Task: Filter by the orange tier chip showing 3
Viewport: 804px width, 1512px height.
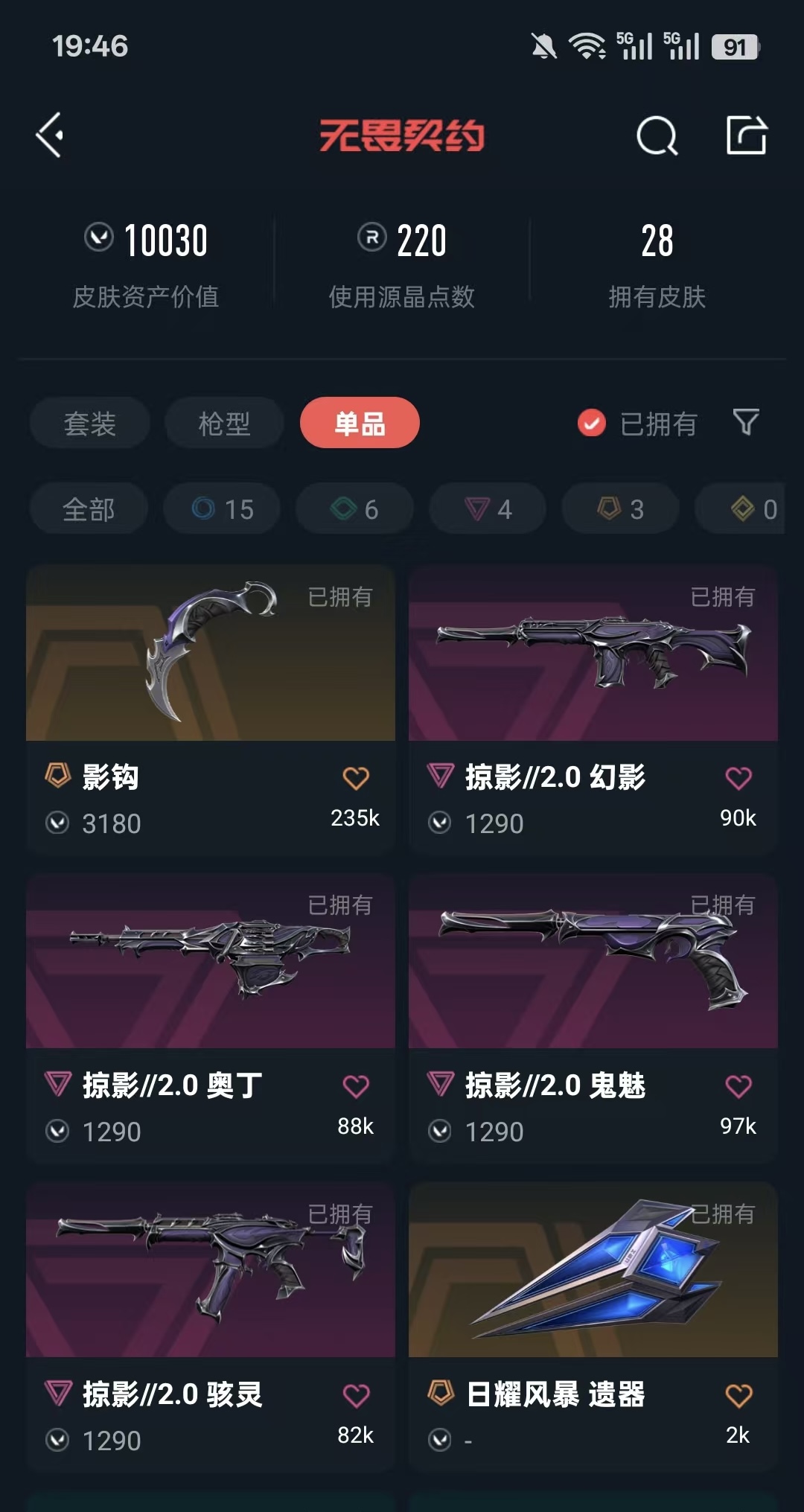Action: tap(620, 509)
